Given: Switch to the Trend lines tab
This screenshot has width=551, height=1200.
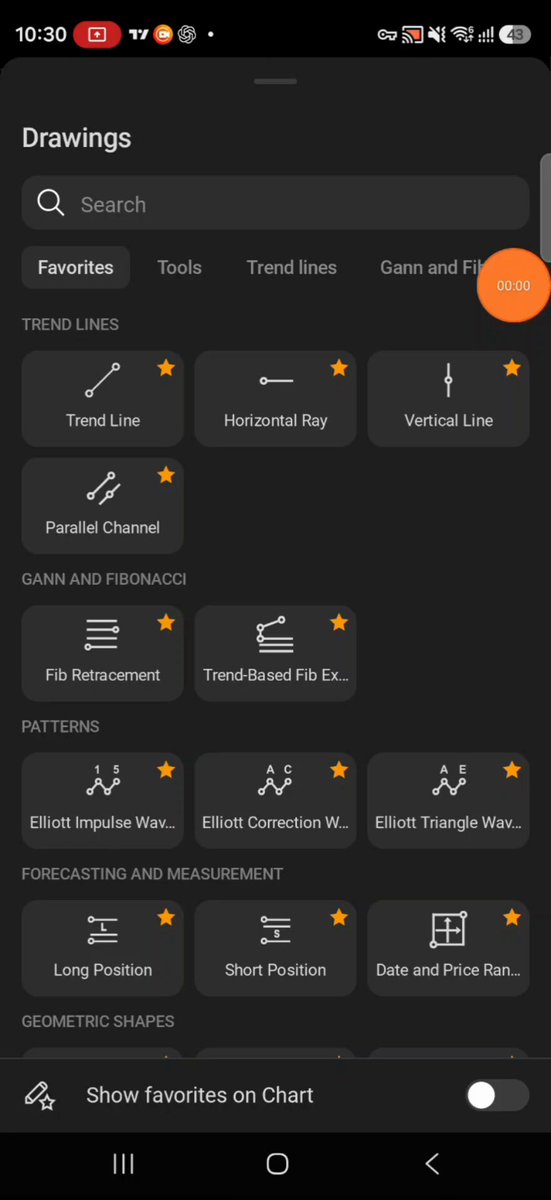Looking at the screenshot, I should [291, 267].
